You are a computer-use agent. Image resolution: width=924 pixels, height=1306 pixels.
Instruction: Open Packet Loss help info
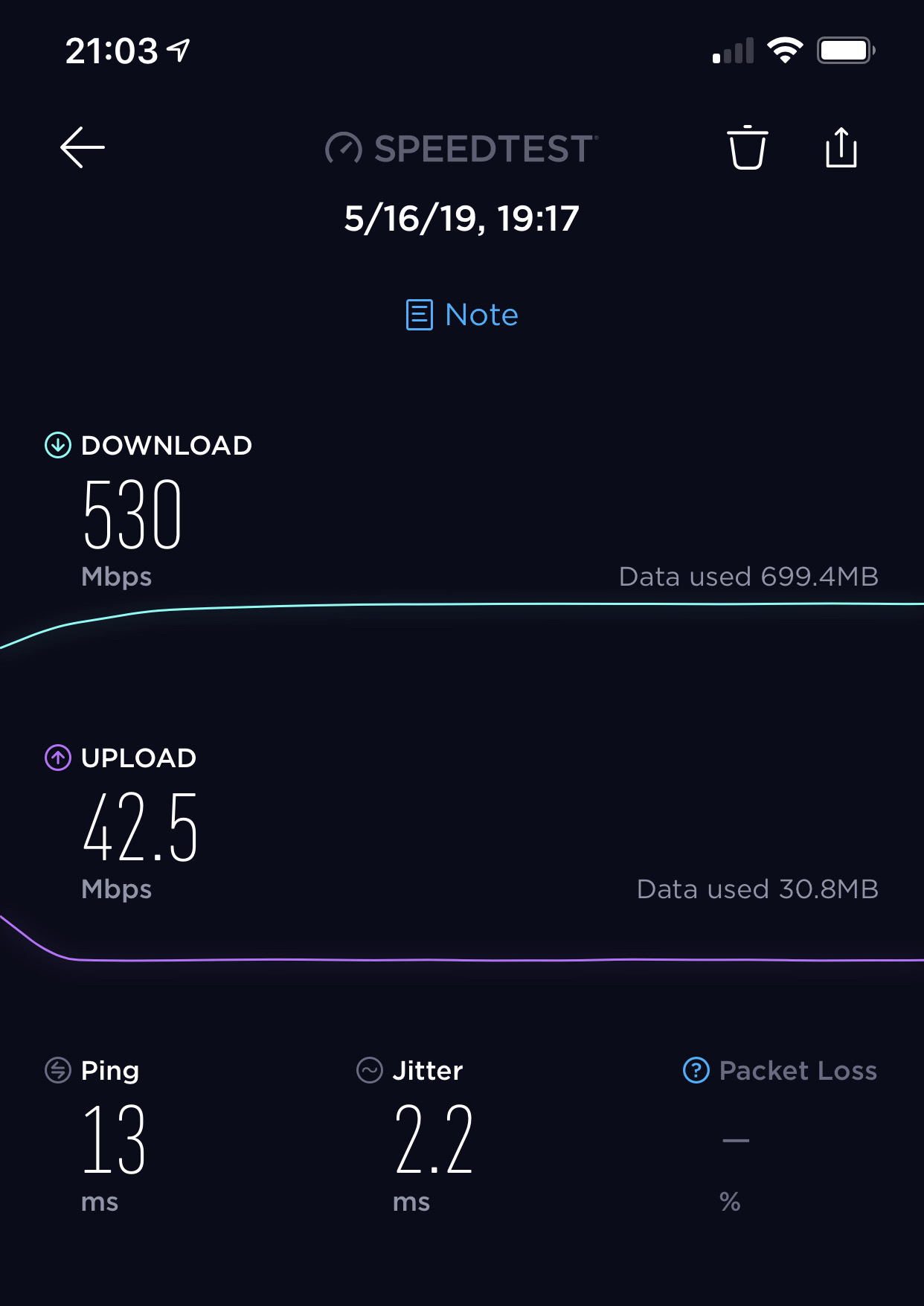pos(696,1070)
